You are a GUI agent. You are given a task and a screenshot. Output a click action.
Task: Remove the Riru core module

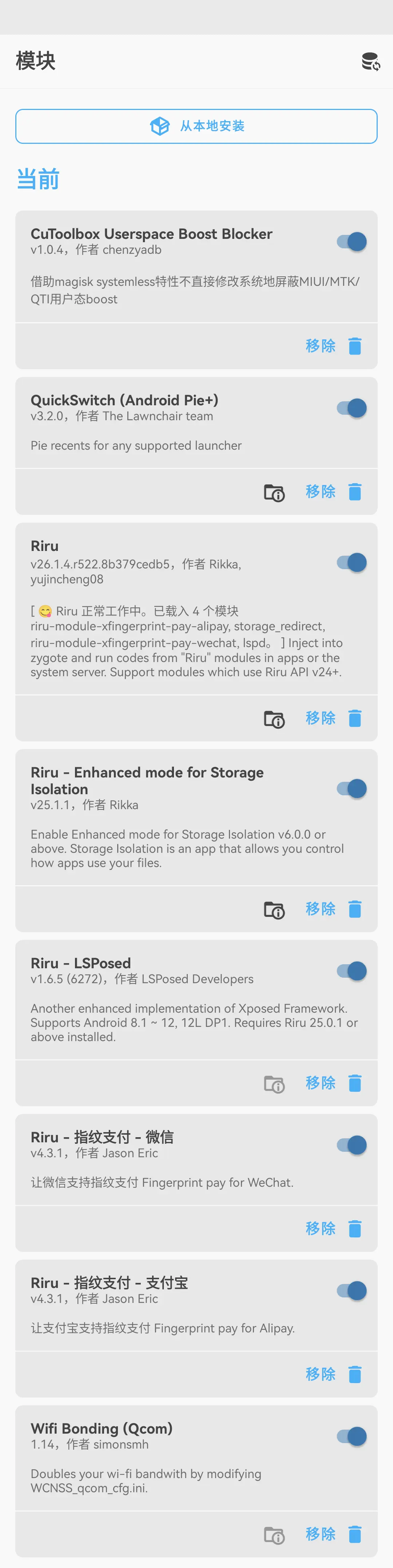[333, 718]
